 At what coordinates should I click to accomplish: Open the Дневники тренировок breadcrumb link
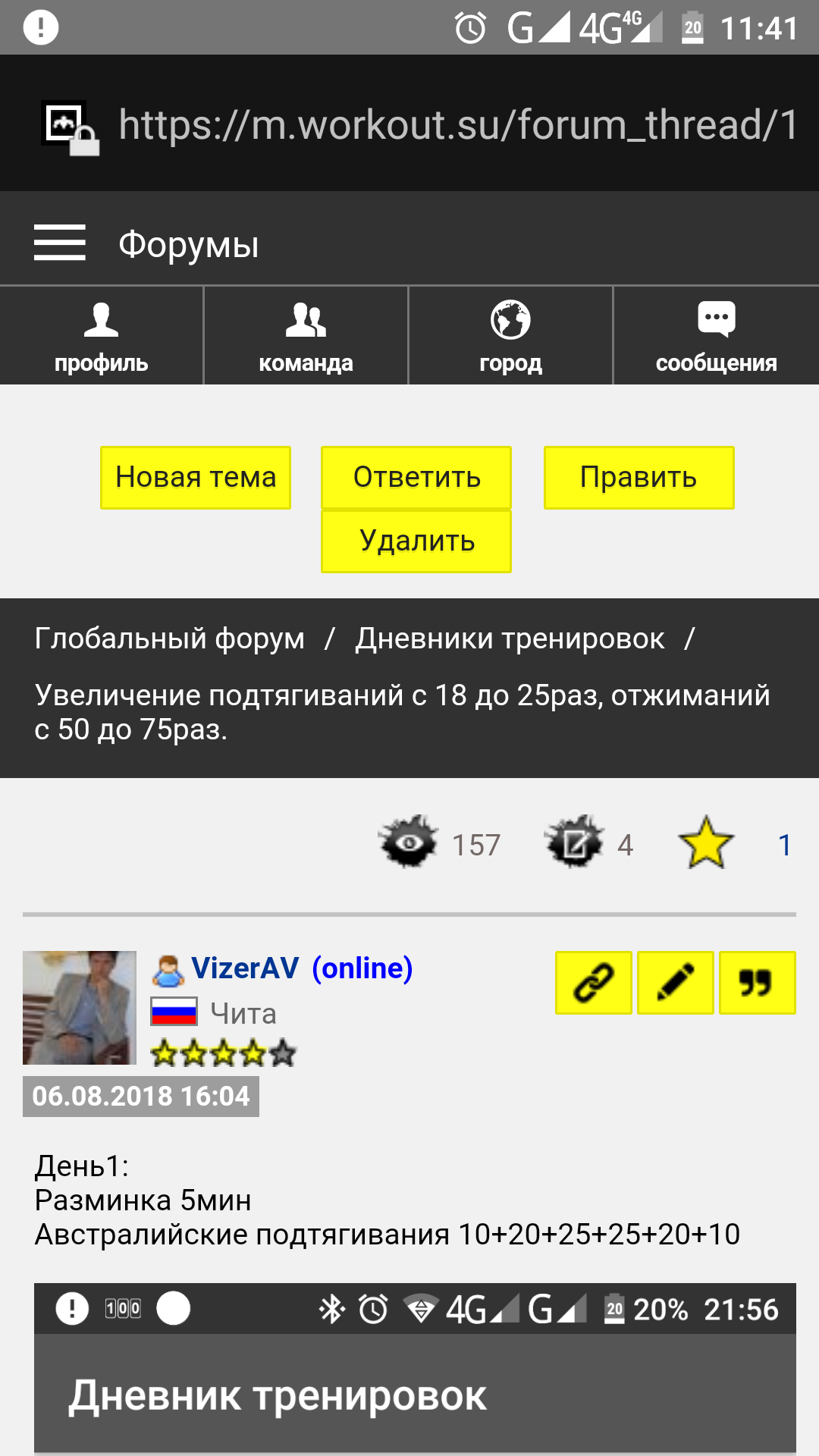pos(510,639)
